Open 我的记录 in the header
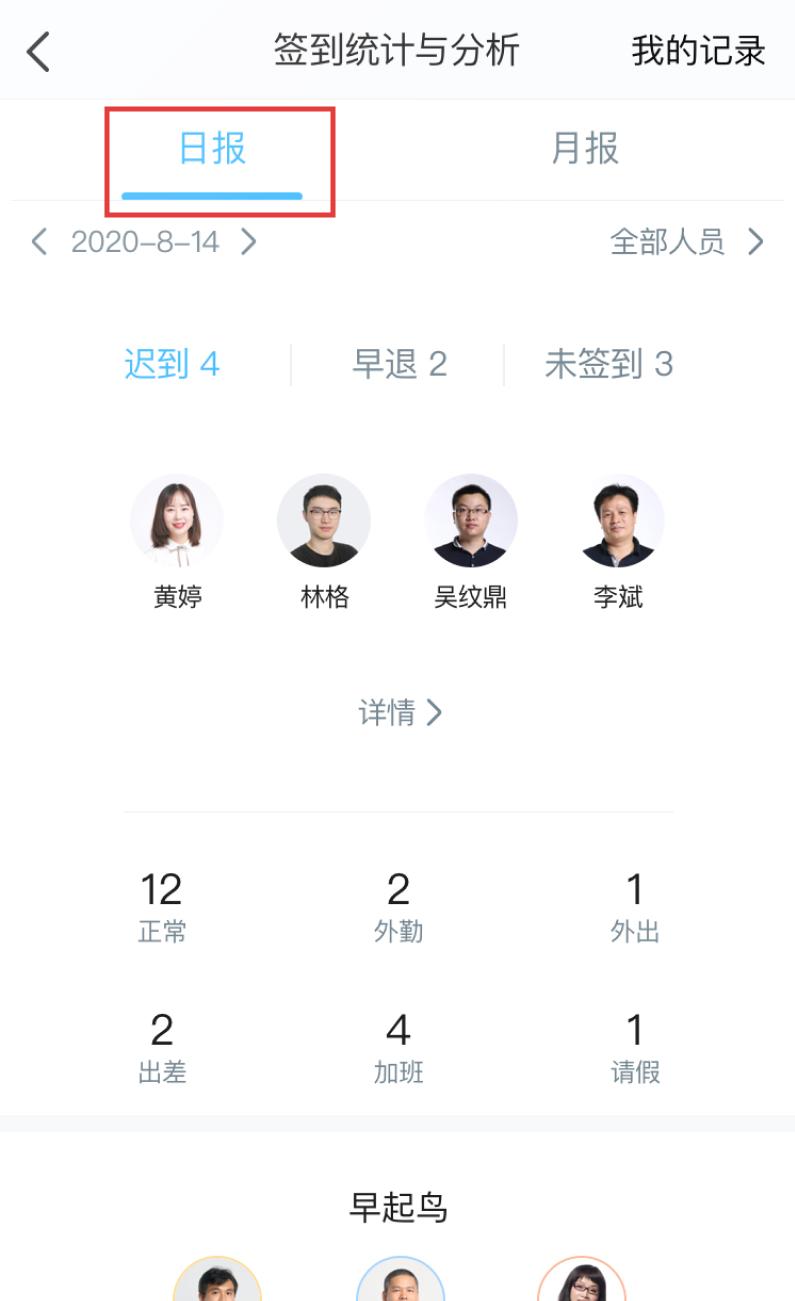 (x=698, y=51)
